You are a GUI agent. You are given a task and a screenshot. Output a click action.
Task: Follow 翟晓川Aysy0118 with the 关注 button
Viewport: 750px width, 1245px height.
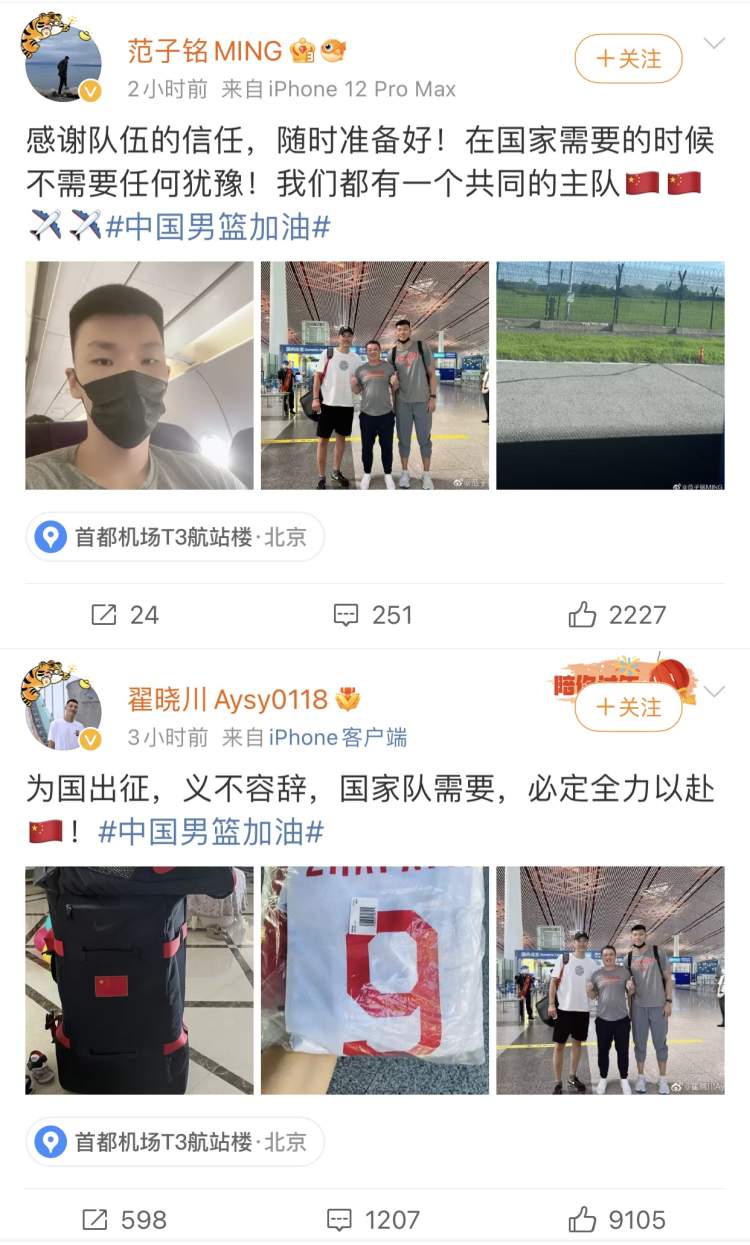pos(628,707)
